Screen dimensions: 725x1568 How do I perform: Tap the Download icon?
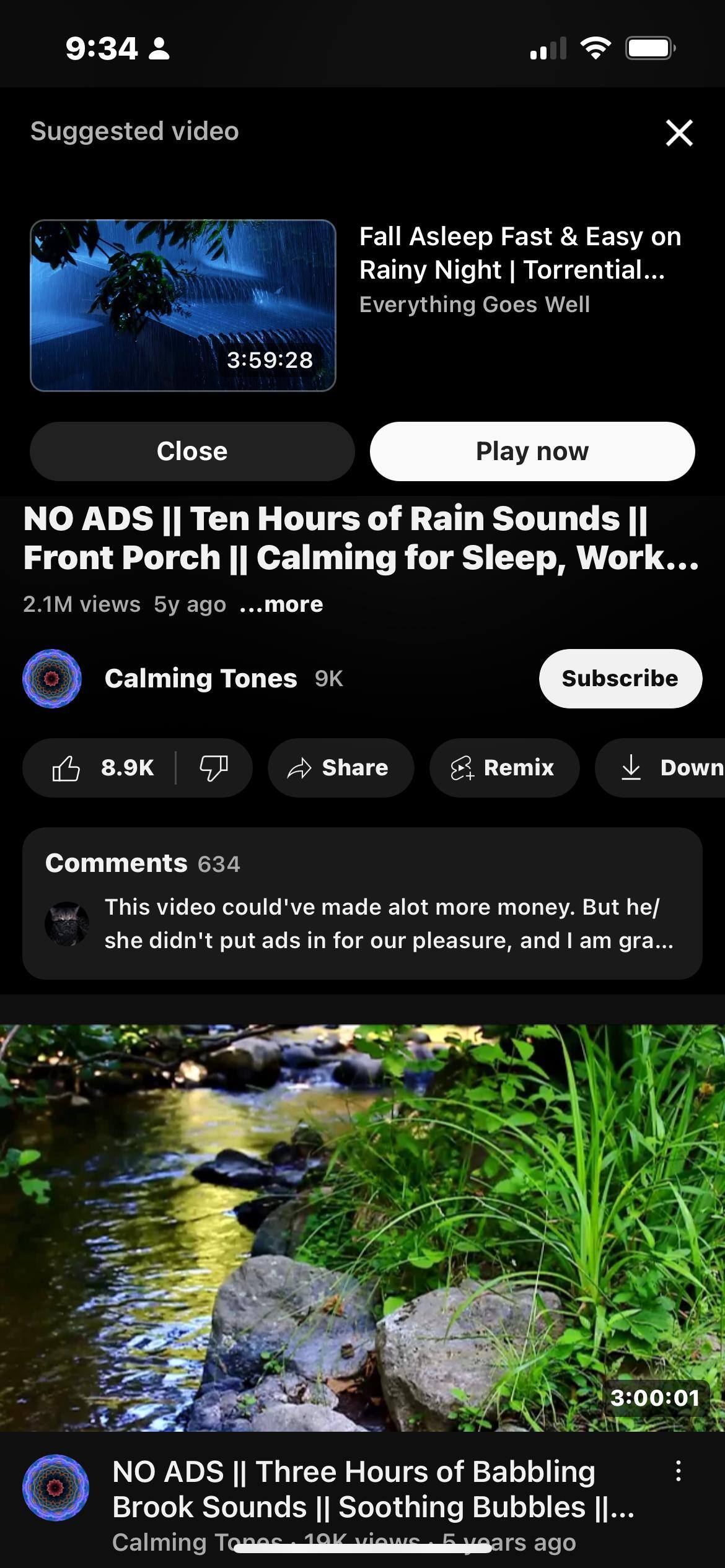[631, 768]
